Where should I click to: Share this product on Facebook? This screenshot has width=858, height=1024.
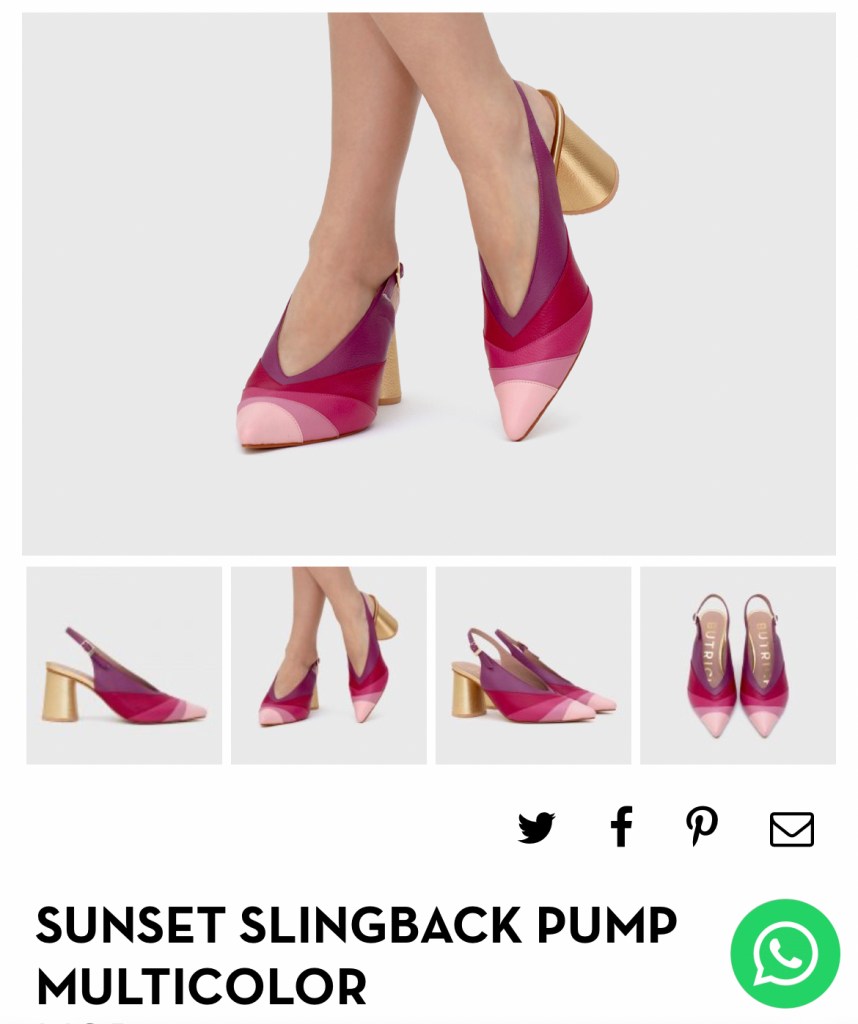[621, 828]
